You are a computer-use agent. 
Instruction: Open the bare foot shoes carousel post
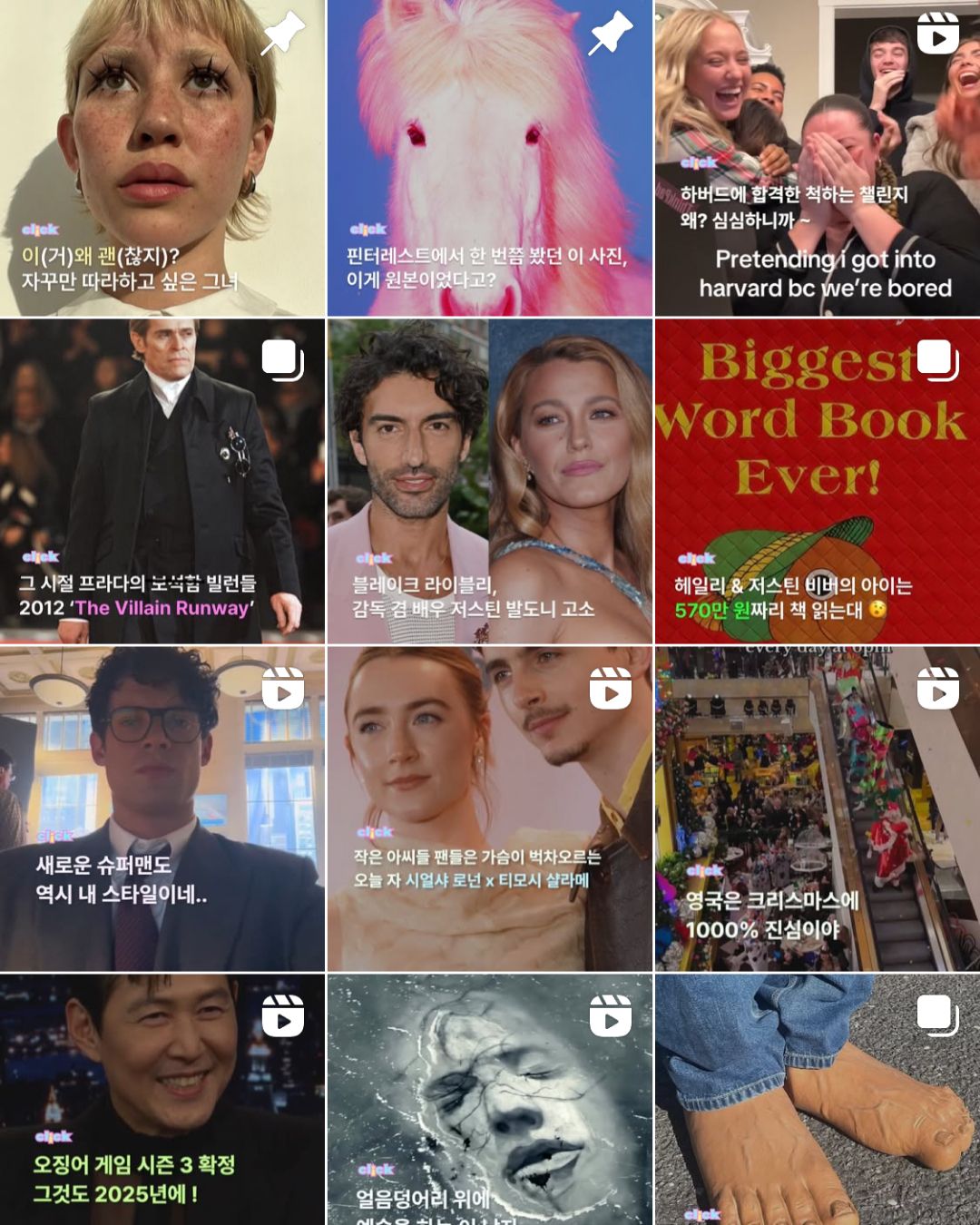pos(817,1100)
